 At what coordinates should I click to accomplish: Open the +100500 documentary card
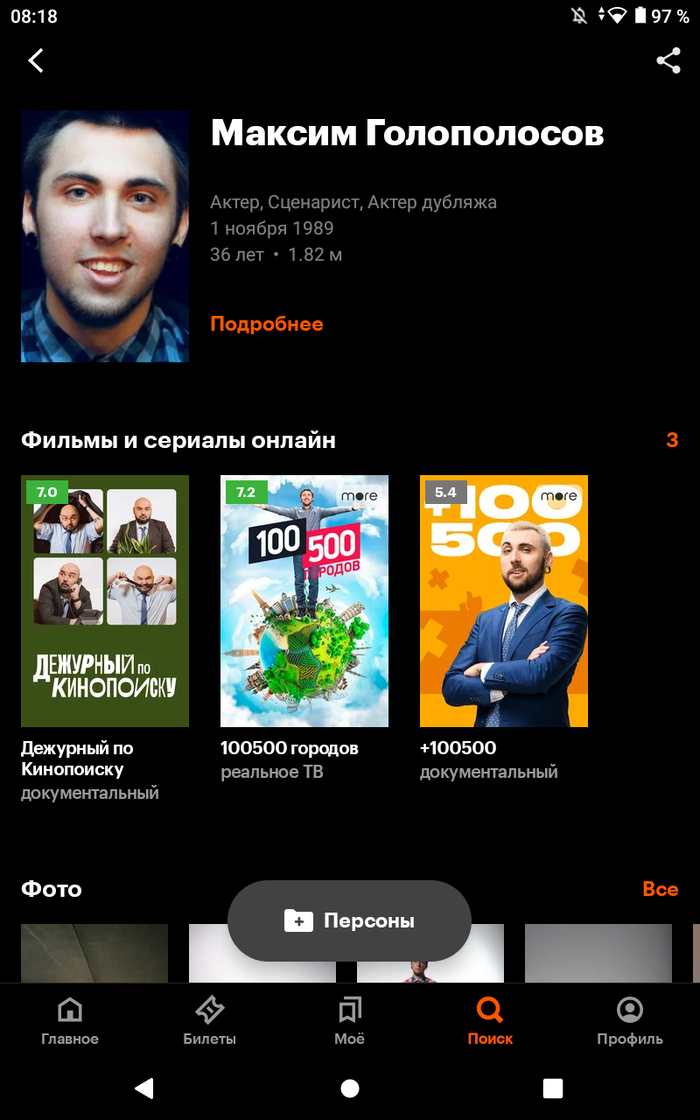(x=504, y=601)
